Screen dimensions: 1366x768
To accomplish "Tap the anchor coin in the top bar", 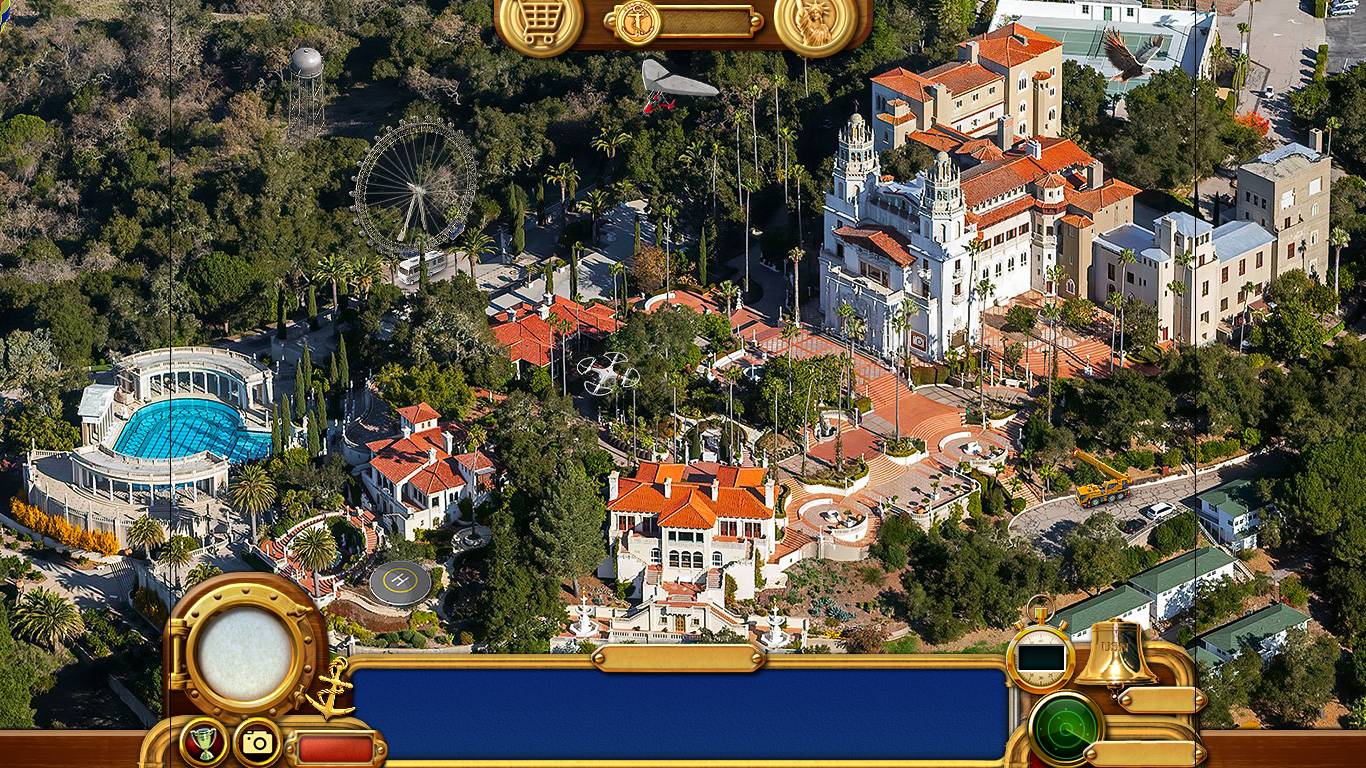I will click(x=636, y=22).
